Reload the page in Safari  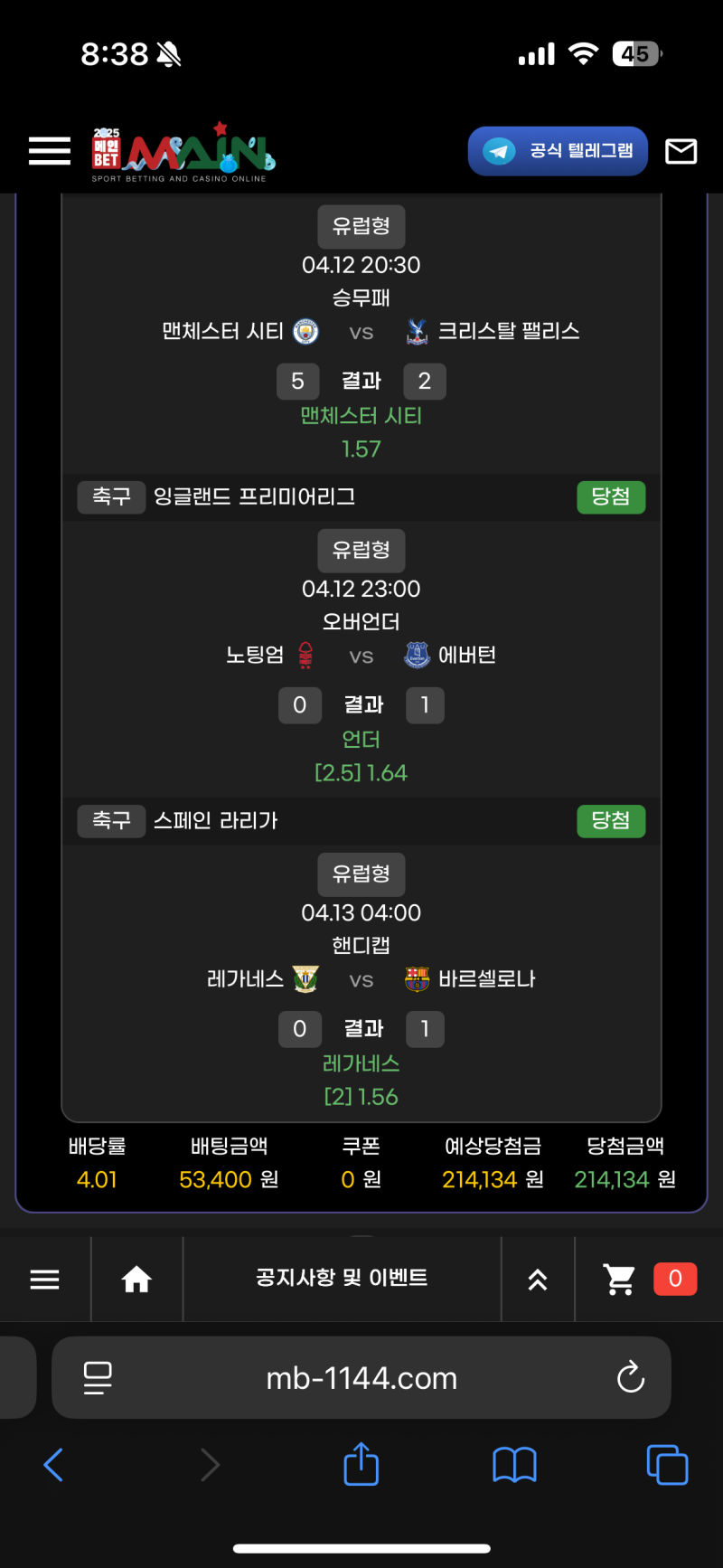coord(630,1378)
